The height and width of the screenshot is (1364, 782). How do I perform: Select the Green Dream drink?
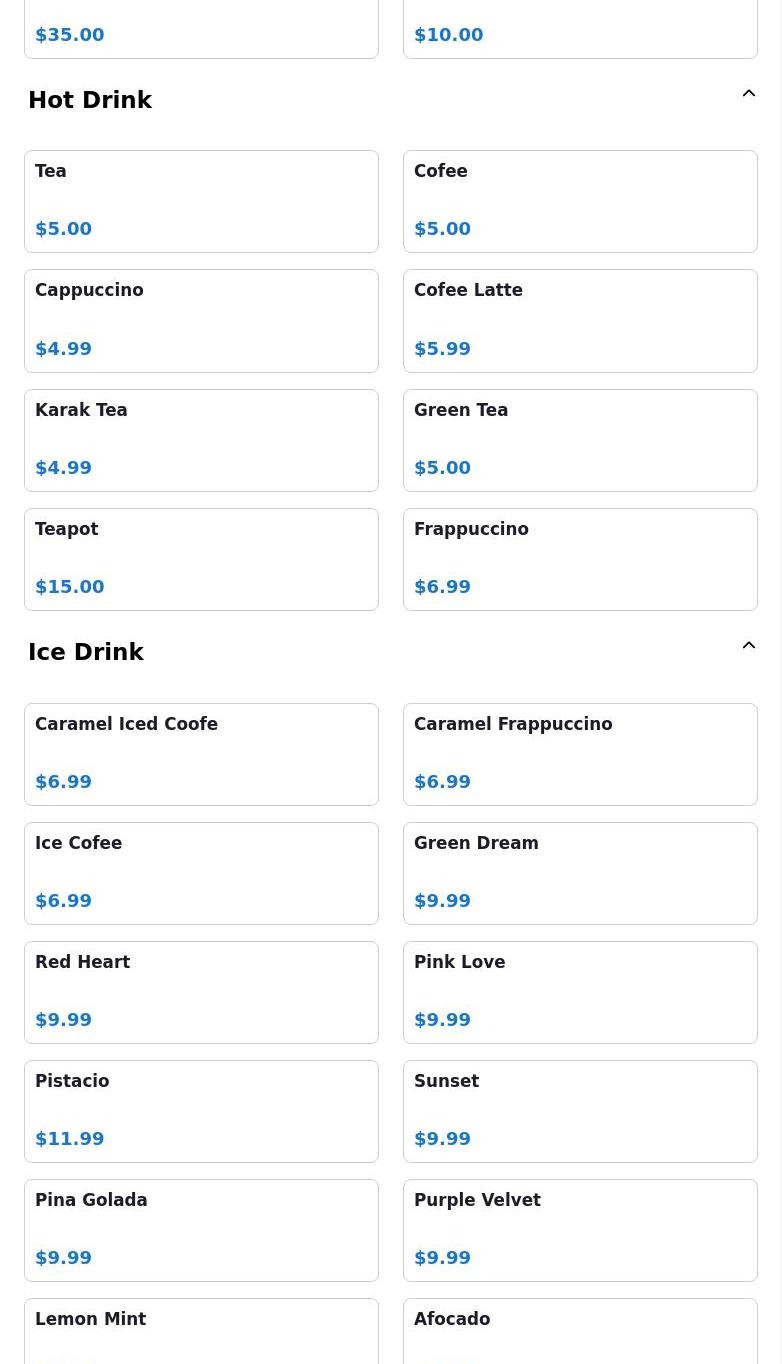580,873
